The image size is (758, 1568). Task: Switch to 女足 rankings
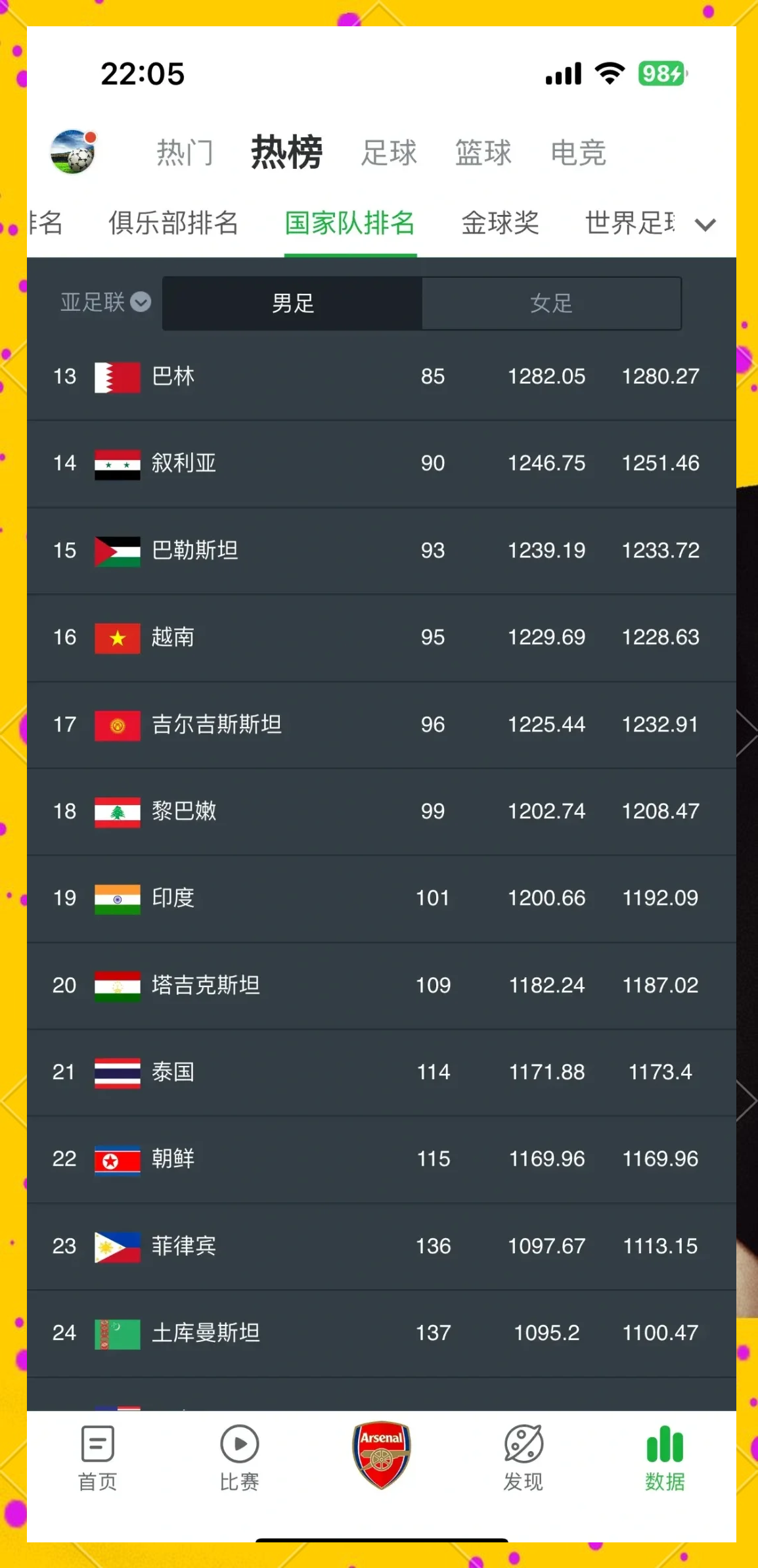pyautogui.click(x=551, y=304)
